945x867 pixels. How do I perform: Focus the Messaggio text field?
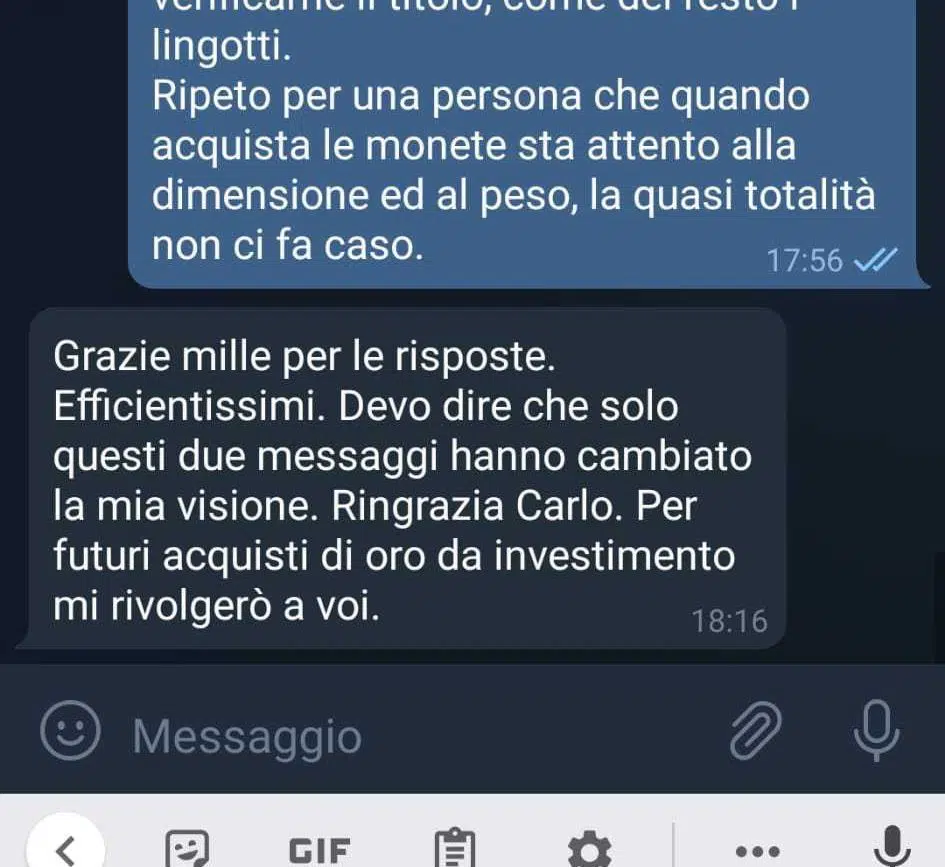tap(400, 736)
